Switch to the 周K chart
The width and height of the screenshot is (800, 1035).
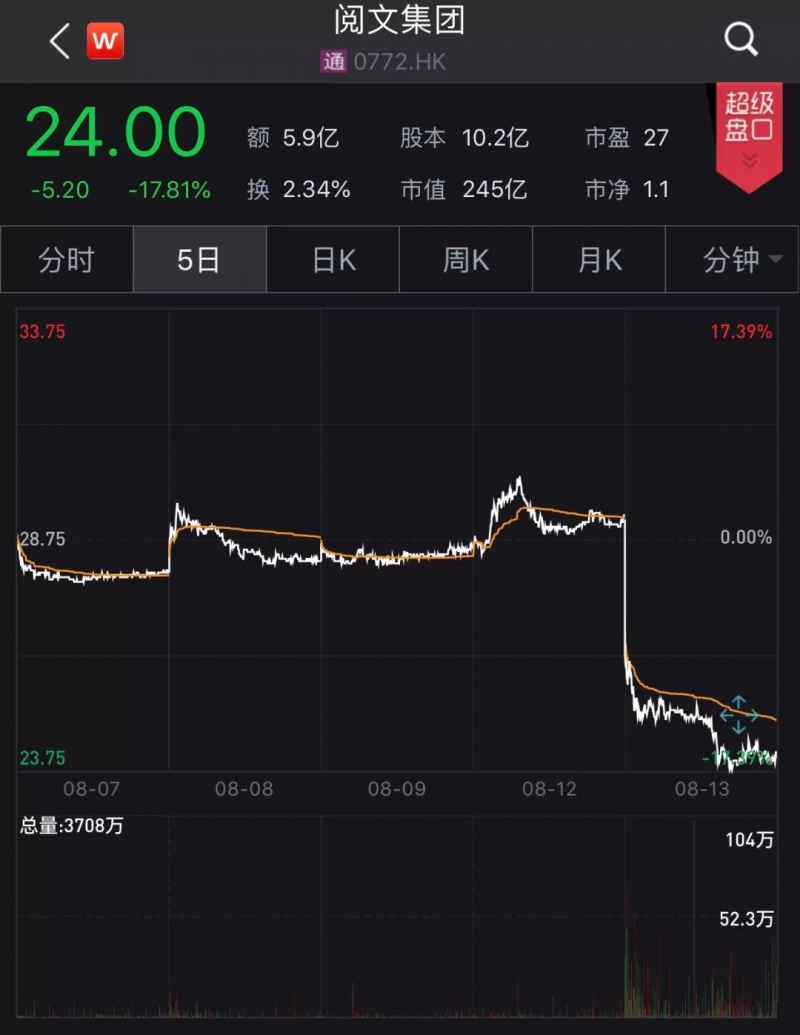click(x=466, y=260)
